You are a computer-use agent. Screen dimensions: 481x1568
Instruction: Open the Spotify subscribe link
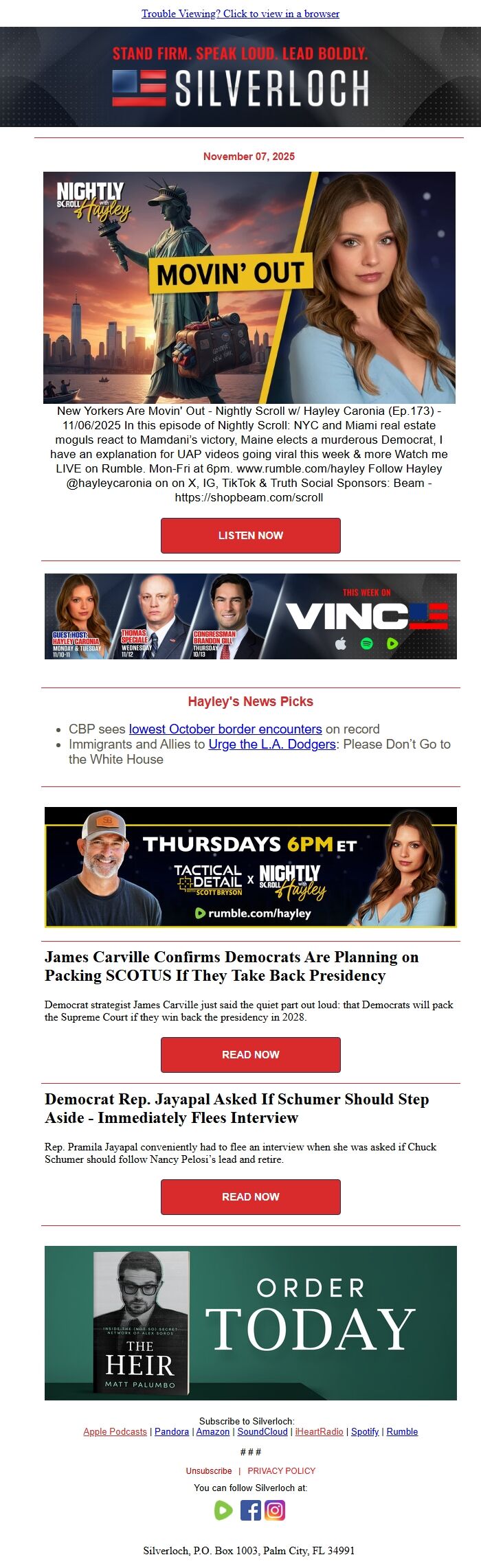[x=365, y=1431]
